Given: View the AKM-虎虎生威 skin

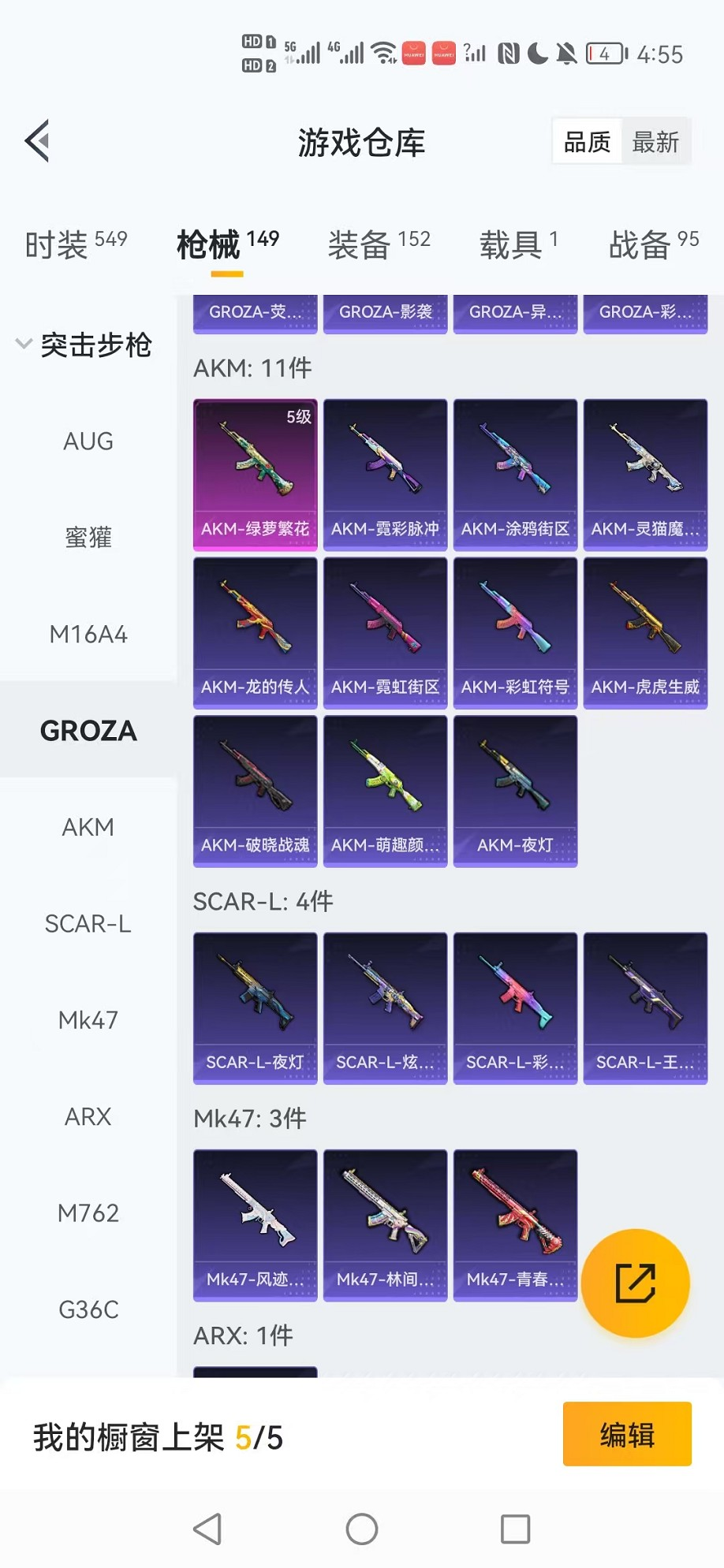Looking at the screenshot, I should point(645,632).
